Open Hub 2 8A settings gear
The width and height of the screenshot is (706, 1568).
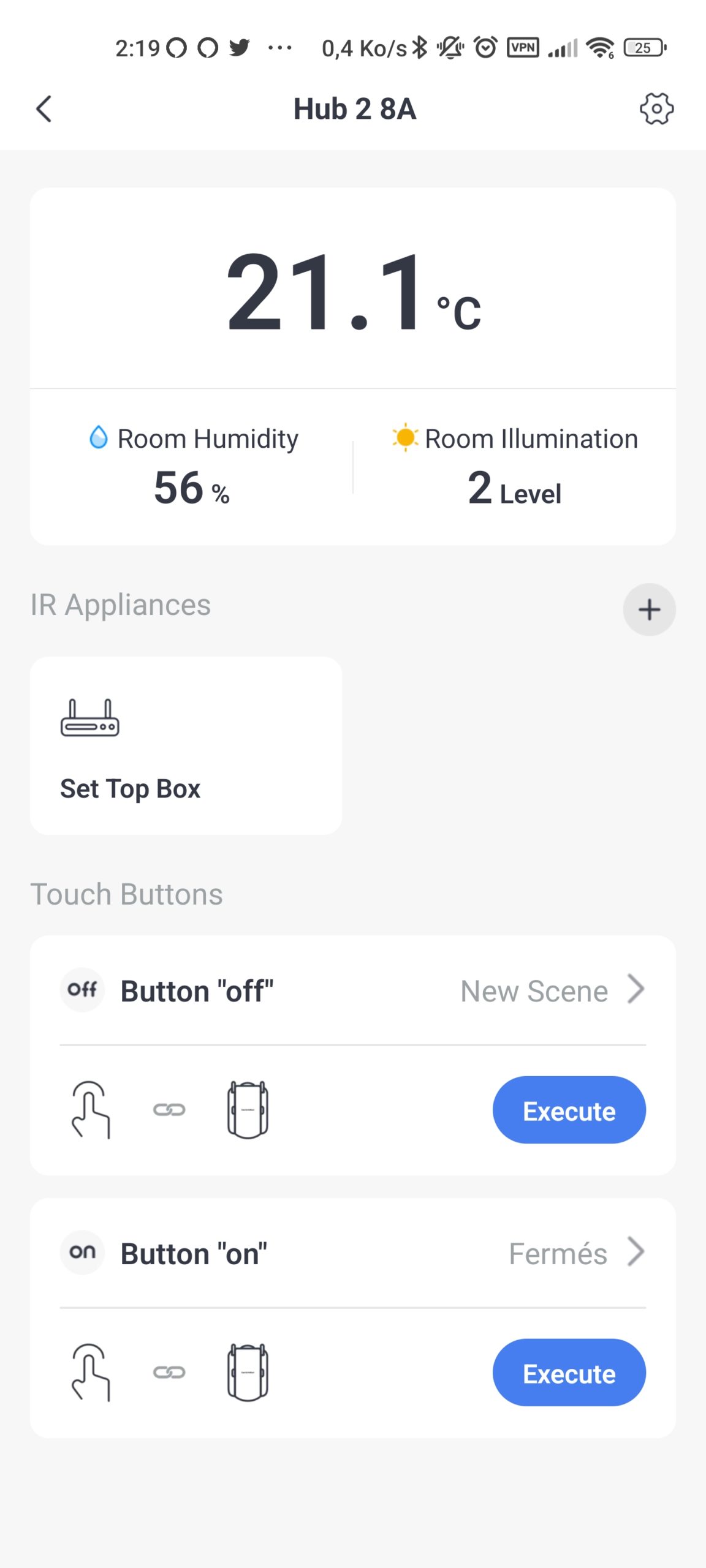[x=656, y=109]
